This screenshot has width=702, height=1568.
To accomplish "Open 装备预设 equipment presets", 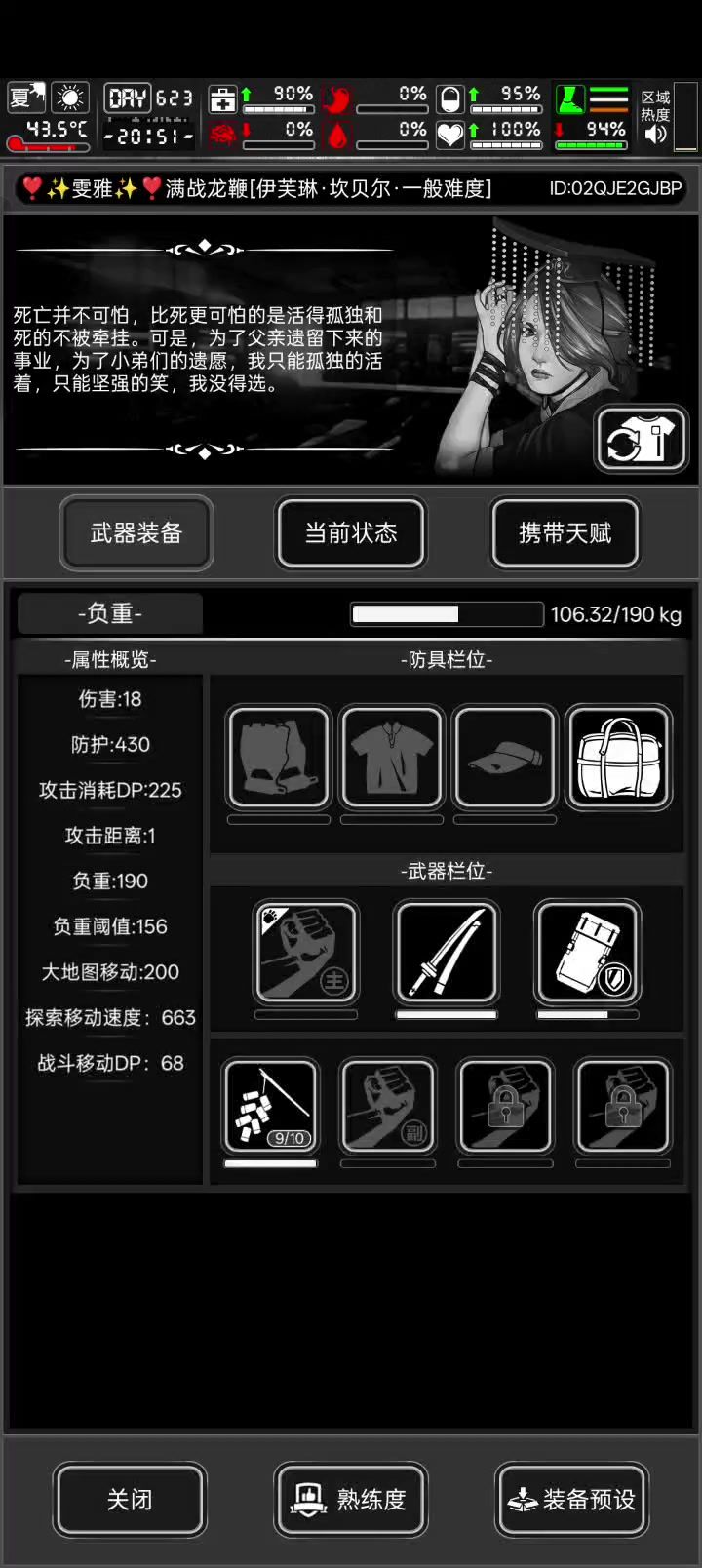I will pyautogui.click(x=571, y=1500).
